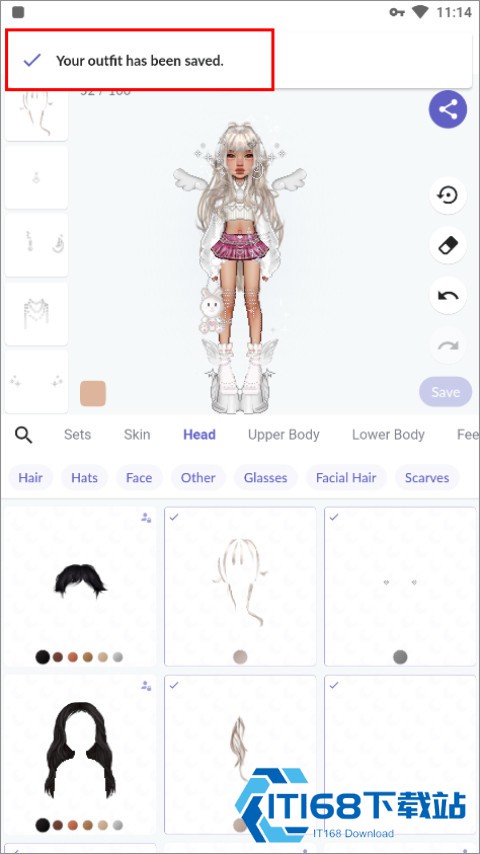The height and width of the screenshot is (854, 480).
Task: Show the Scarves category
Action: 427,478
